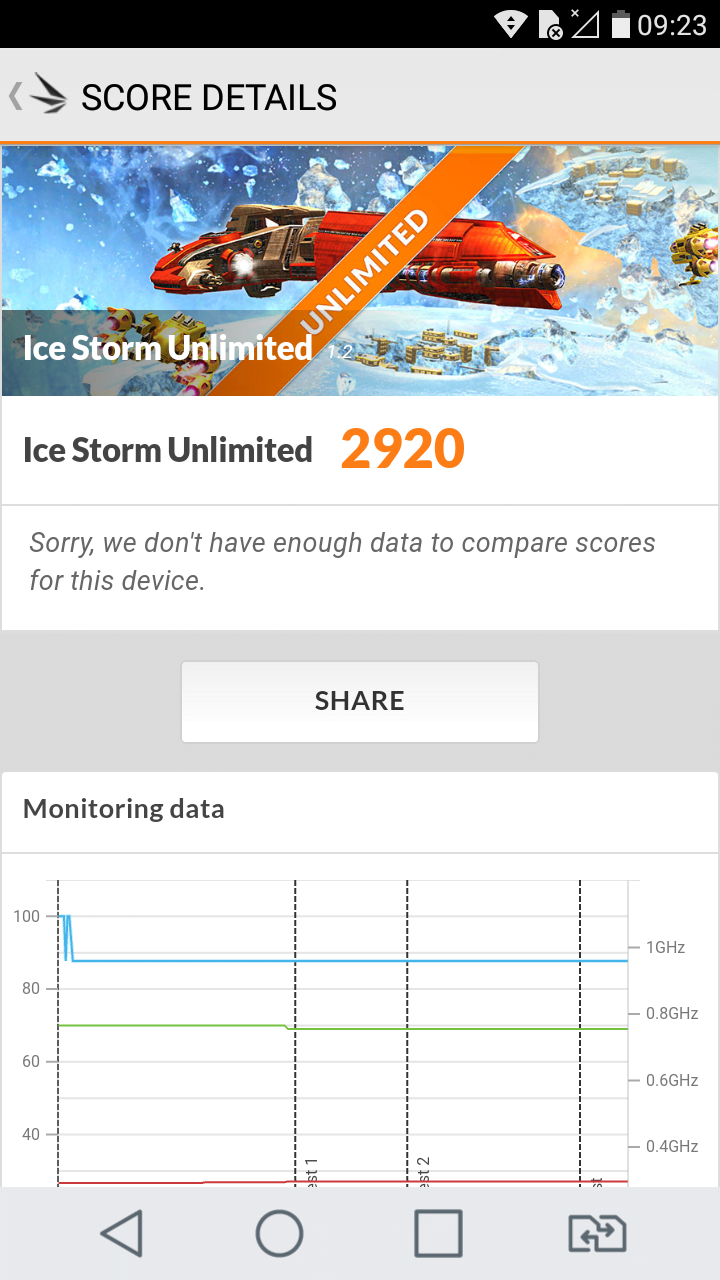720x1280 pixels.
Task: Go to the home screen
Action: (x=280, y=1233)
